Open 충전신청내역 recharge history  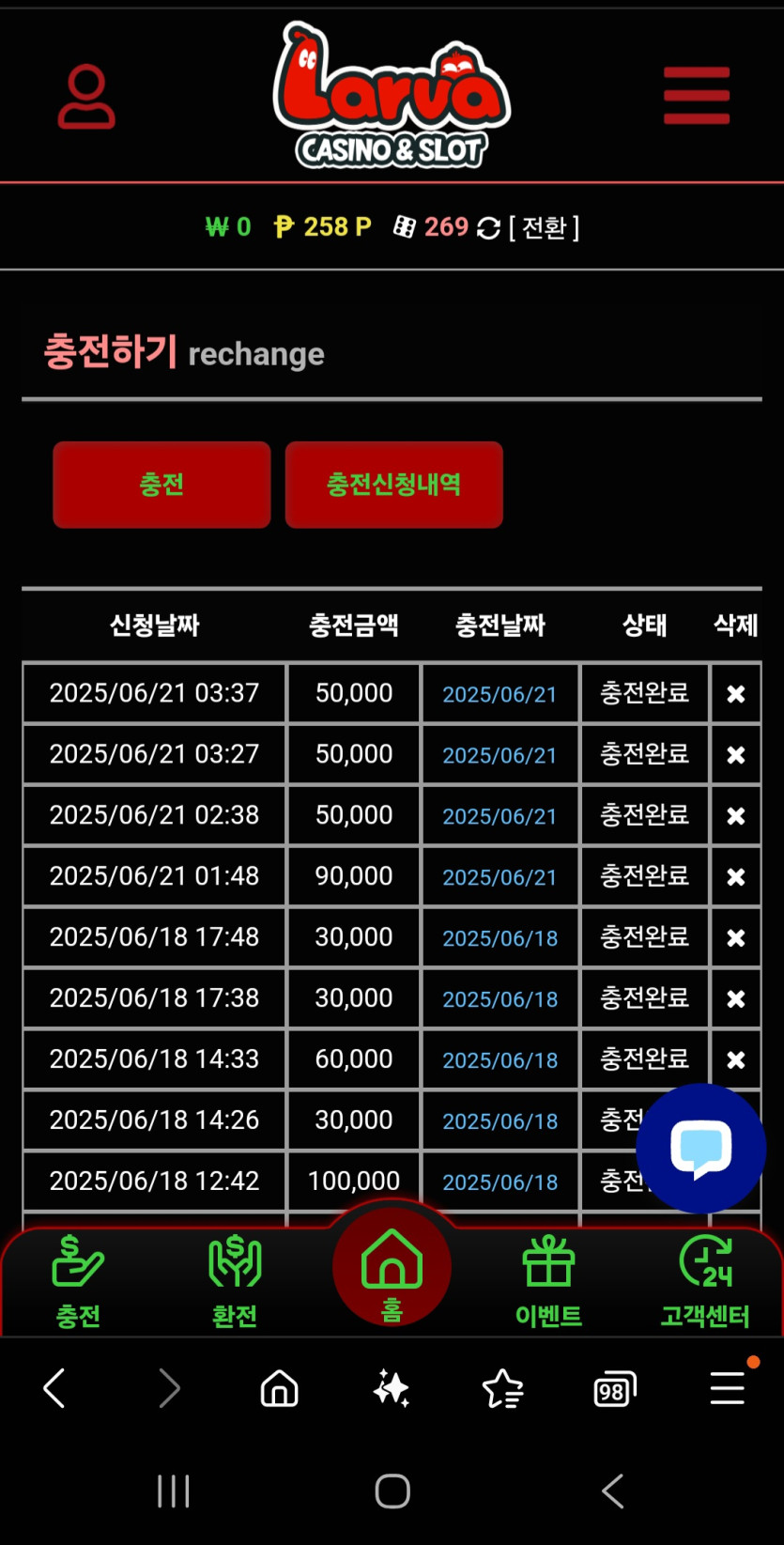point(393,485)
